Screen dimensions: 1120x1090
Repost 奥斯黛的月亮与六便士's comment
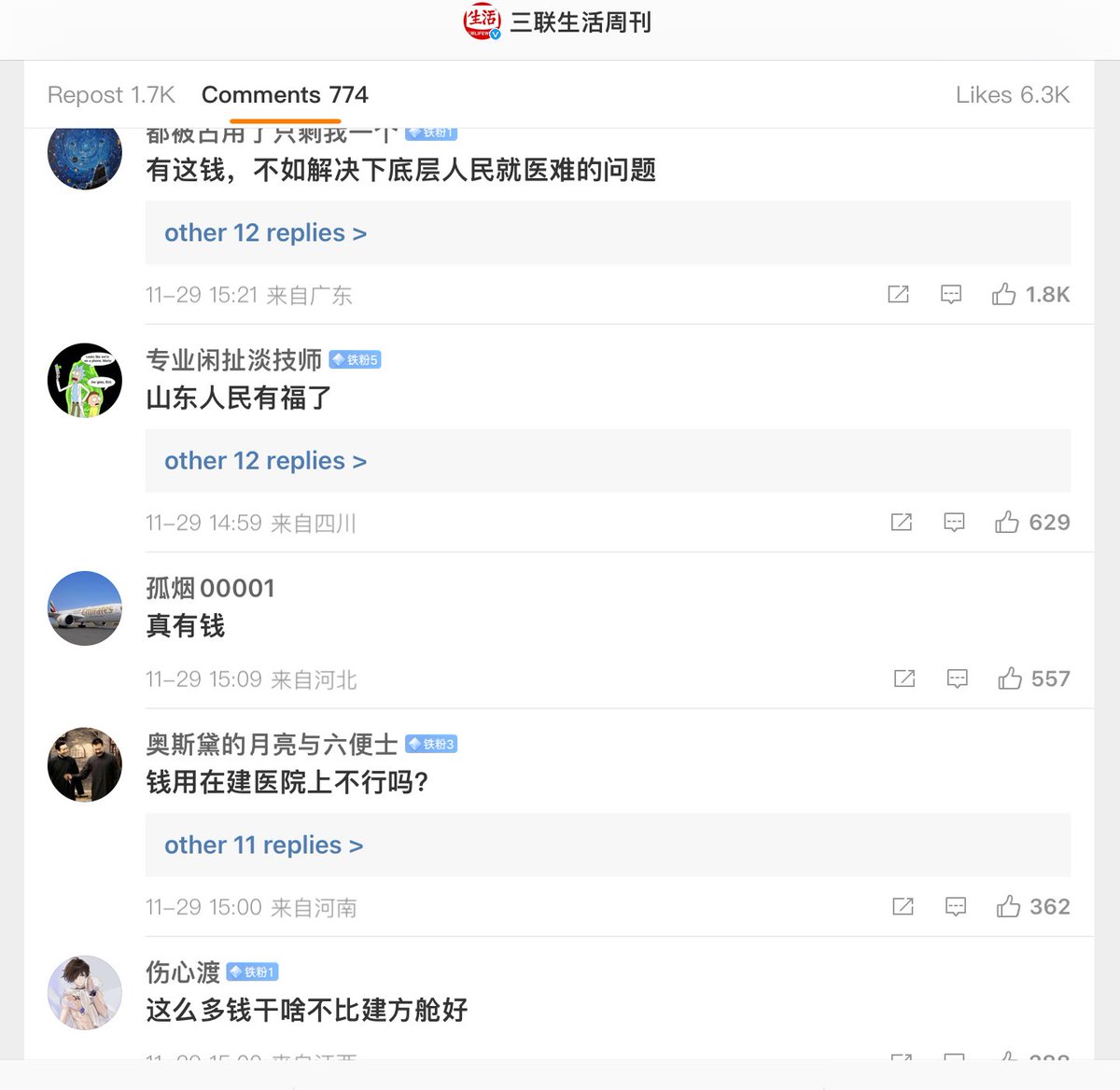point(903,907)
